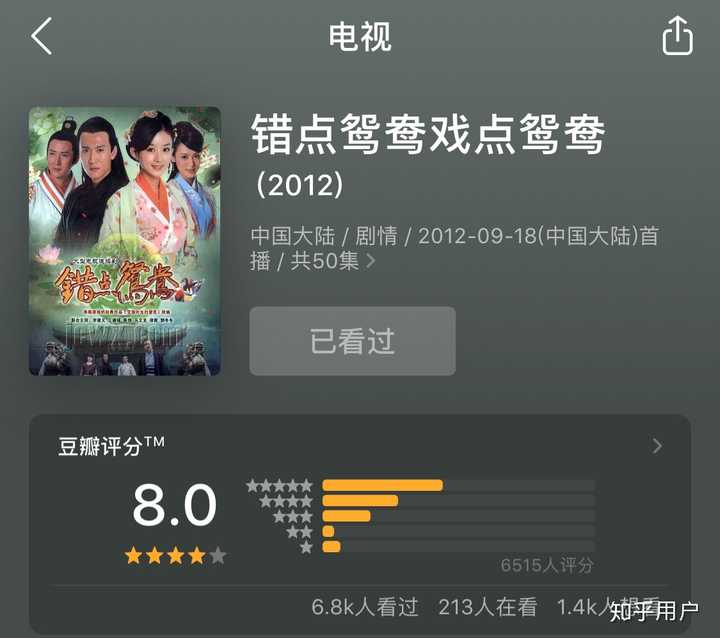Tap the 已看过 watched button
The height and width of the screenshot is (638, 720).
(352, 341)
